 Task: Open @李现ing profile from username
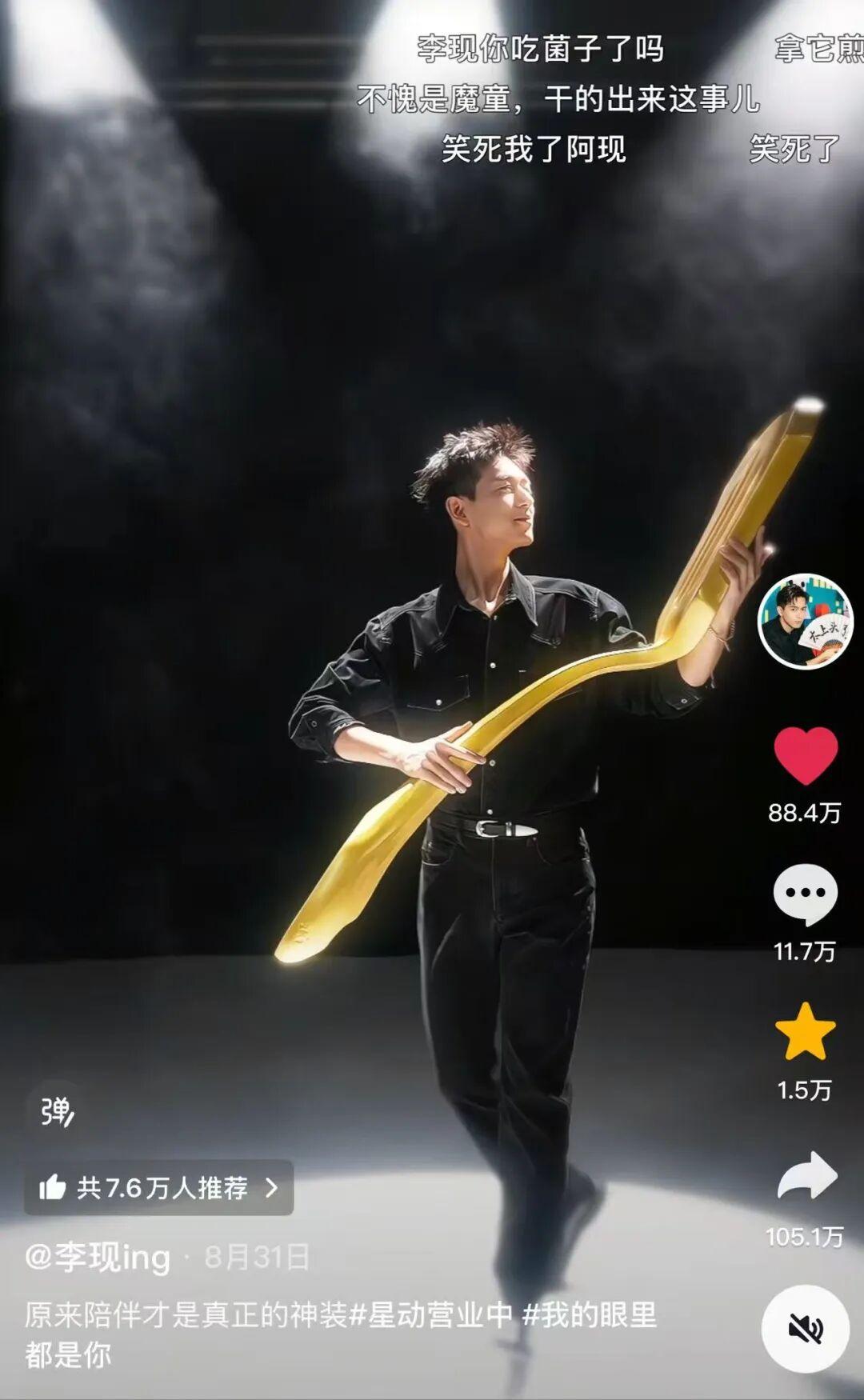click(98, 1257)
